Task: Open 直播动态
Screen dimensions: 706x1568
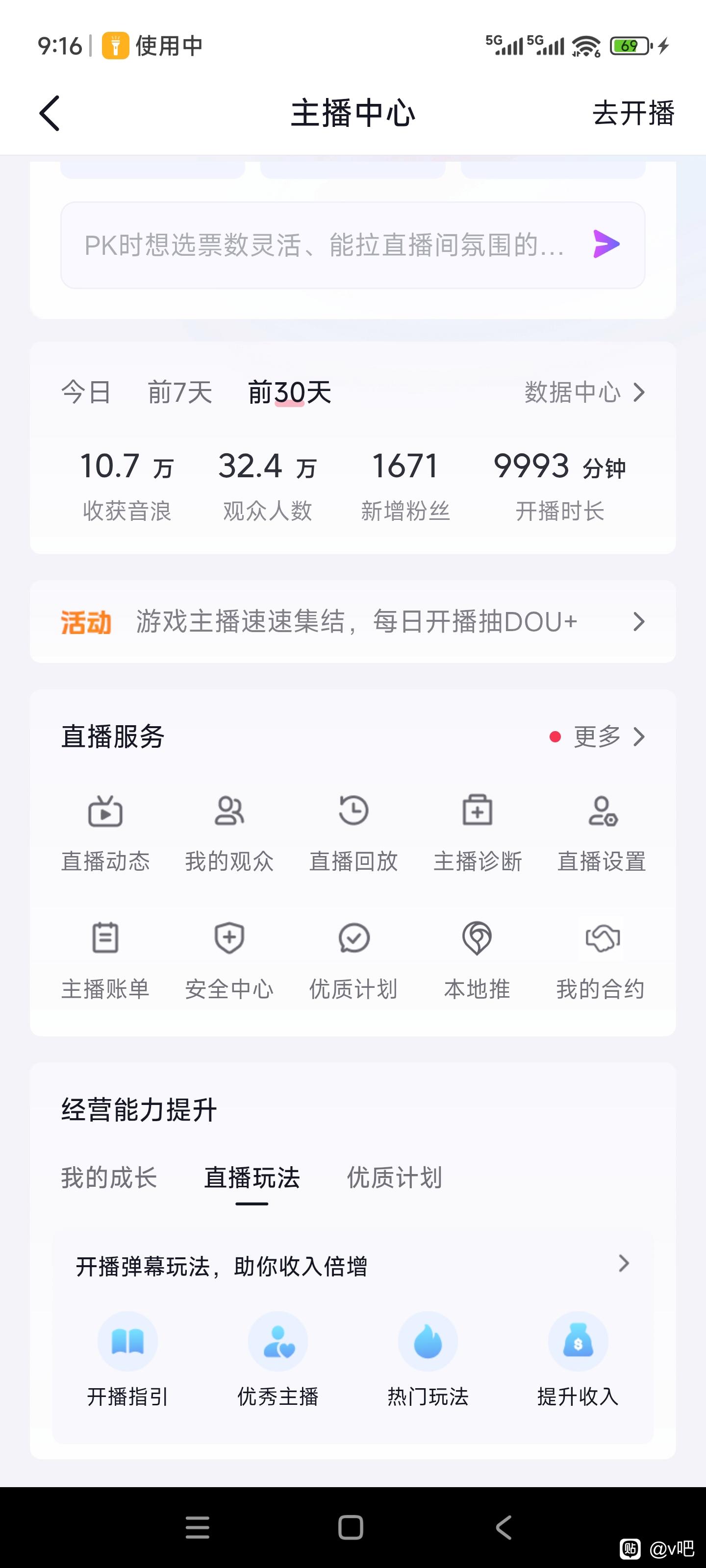Action: pyautogui.click(x=105, y=832)
